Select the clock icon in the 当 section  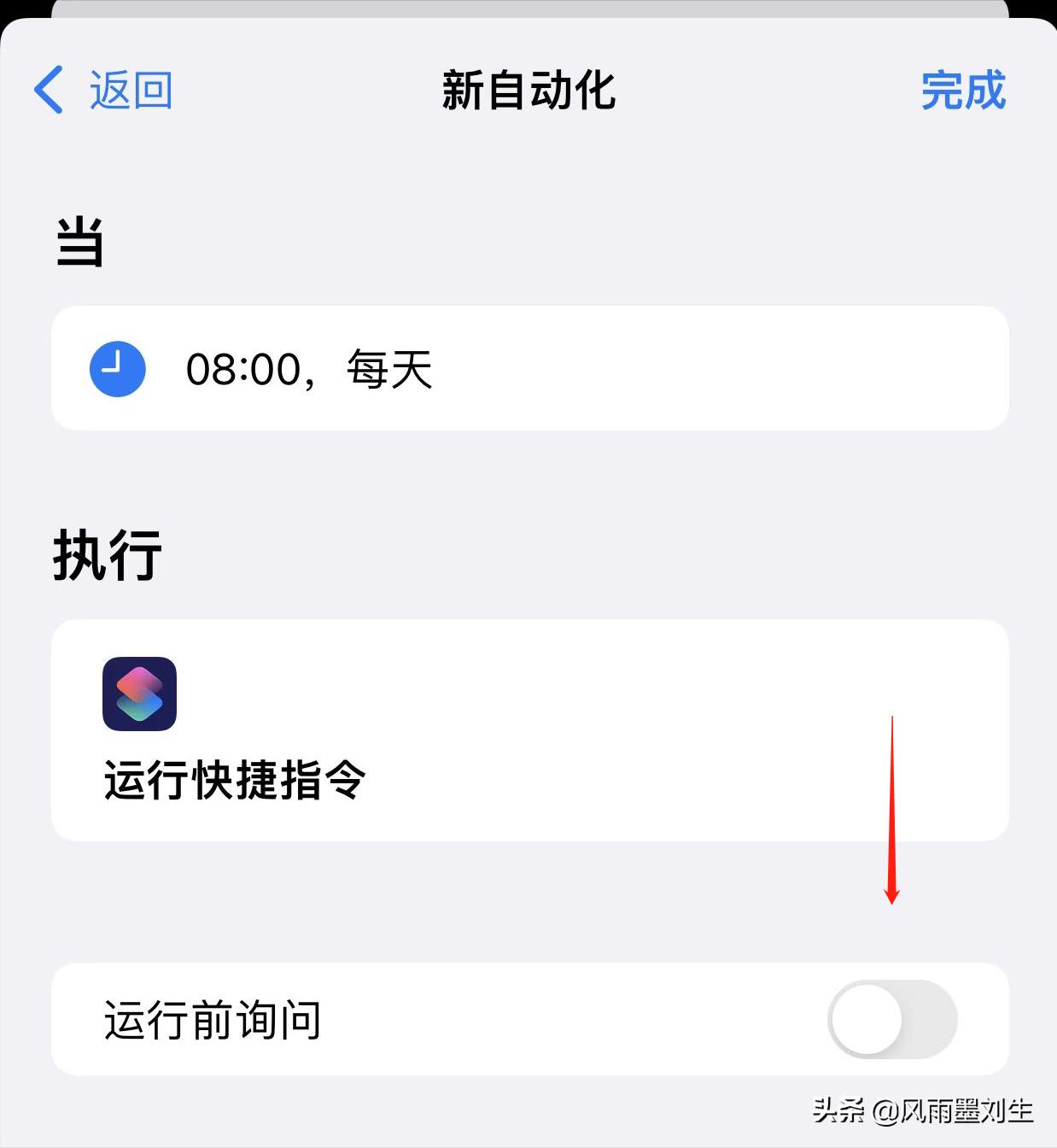[x=119, y=368]
